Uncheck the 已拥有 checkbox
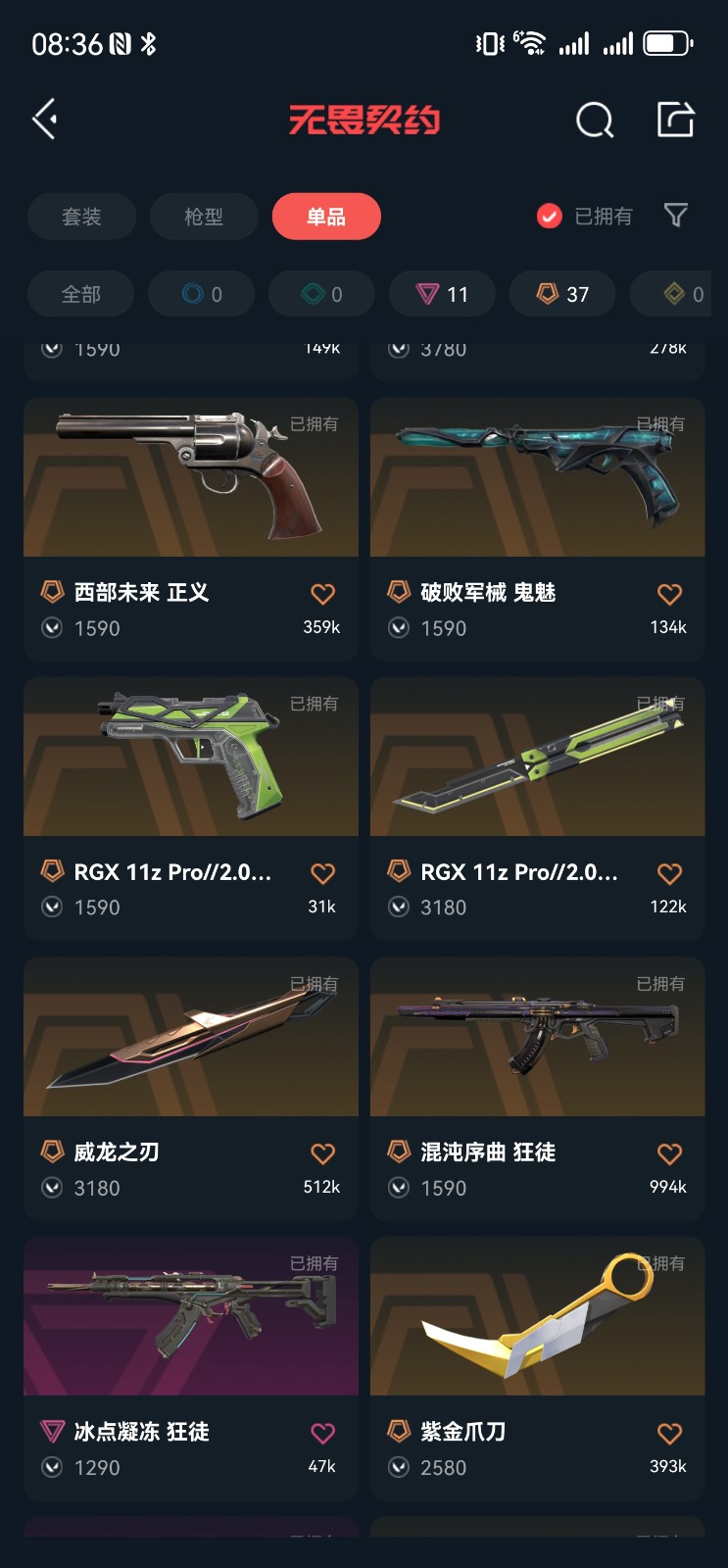Image resolution: width=728 pixels, height=1568 pixels. tap(550, 216)
